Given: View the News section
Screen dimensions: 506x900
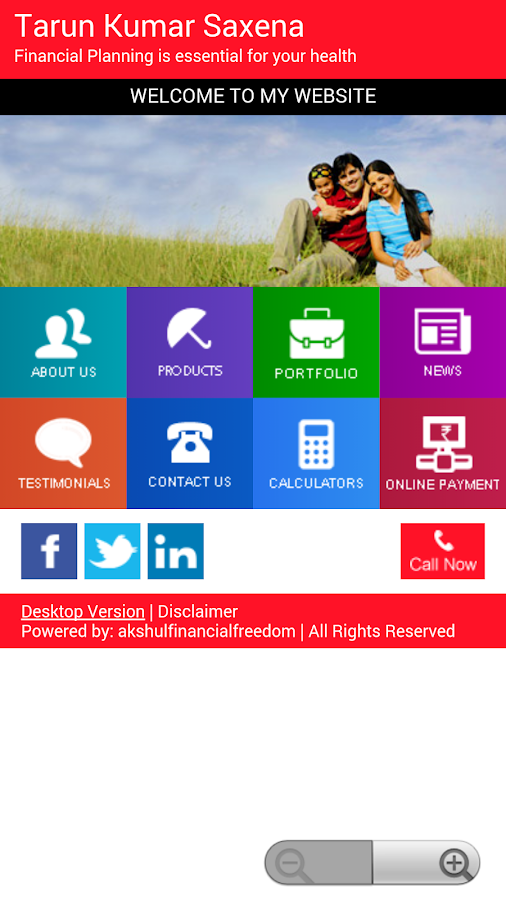Looking at the screenshot, I should (443, 342).
